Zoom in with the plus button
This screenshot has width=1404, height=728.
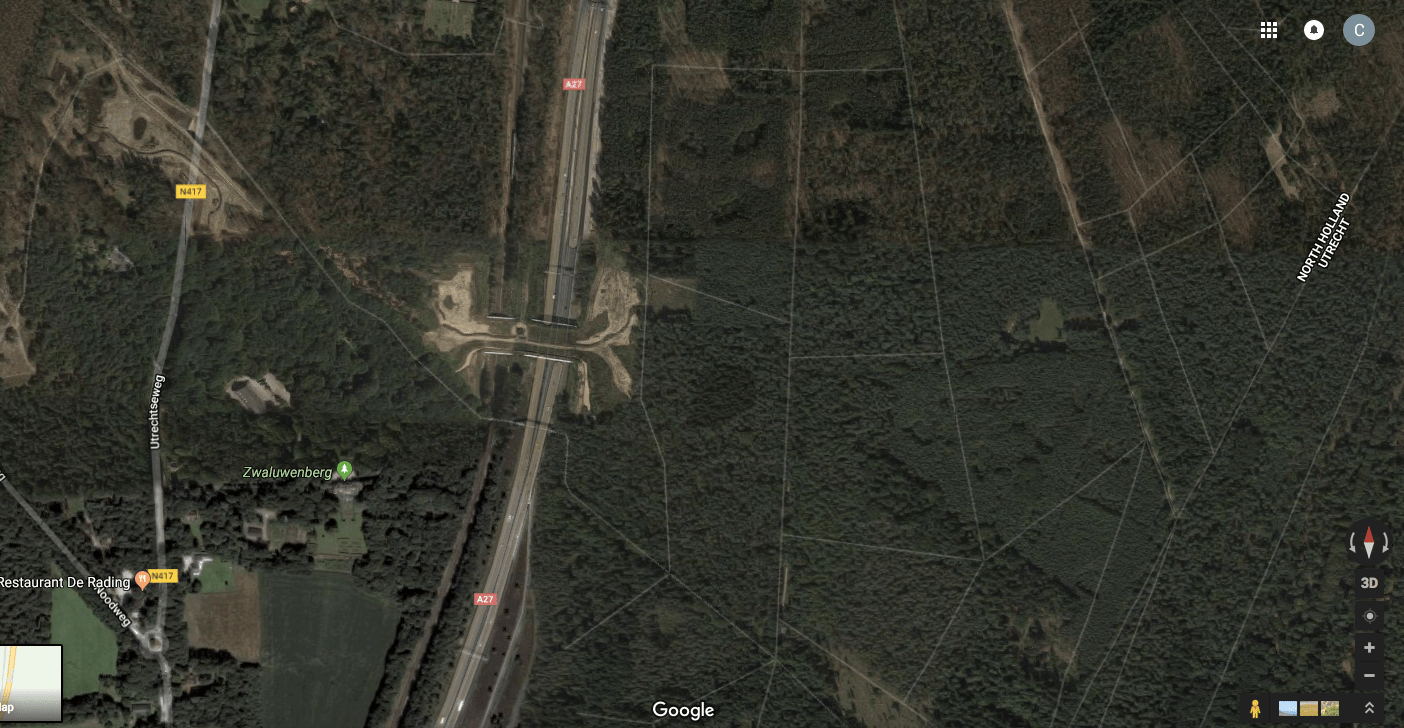1369,648
